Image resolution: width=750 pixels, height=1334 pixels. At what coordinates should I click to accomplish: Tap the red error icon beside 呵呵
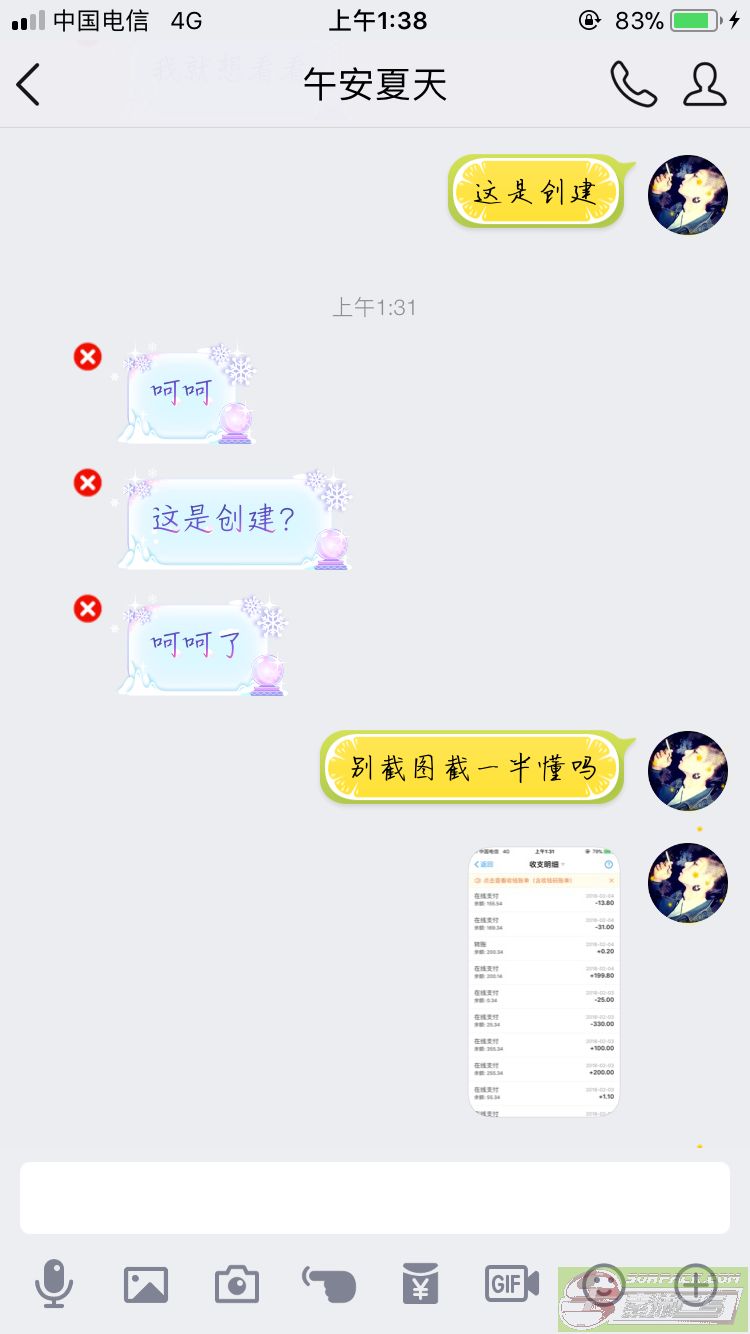(x=88, y=356)
